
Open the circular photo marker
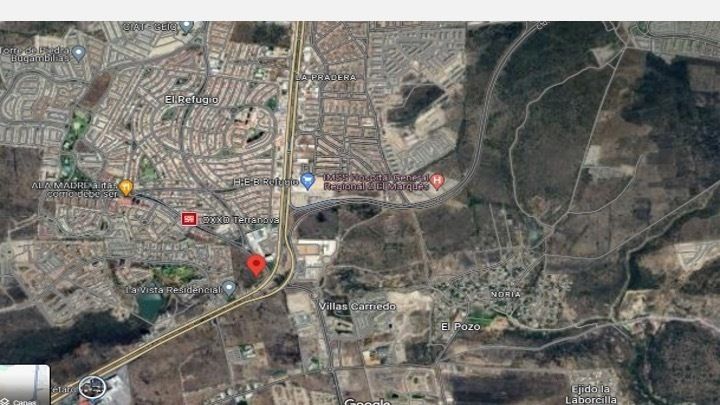[93, 387]
